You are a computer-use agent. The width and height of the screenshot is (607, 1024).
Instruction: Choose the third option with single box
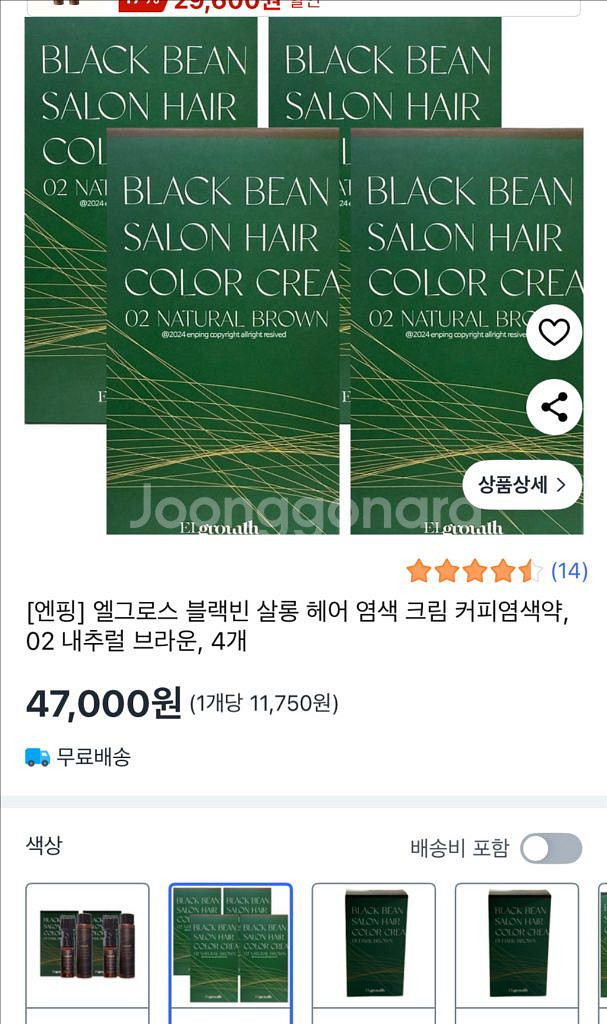point(374,945)
